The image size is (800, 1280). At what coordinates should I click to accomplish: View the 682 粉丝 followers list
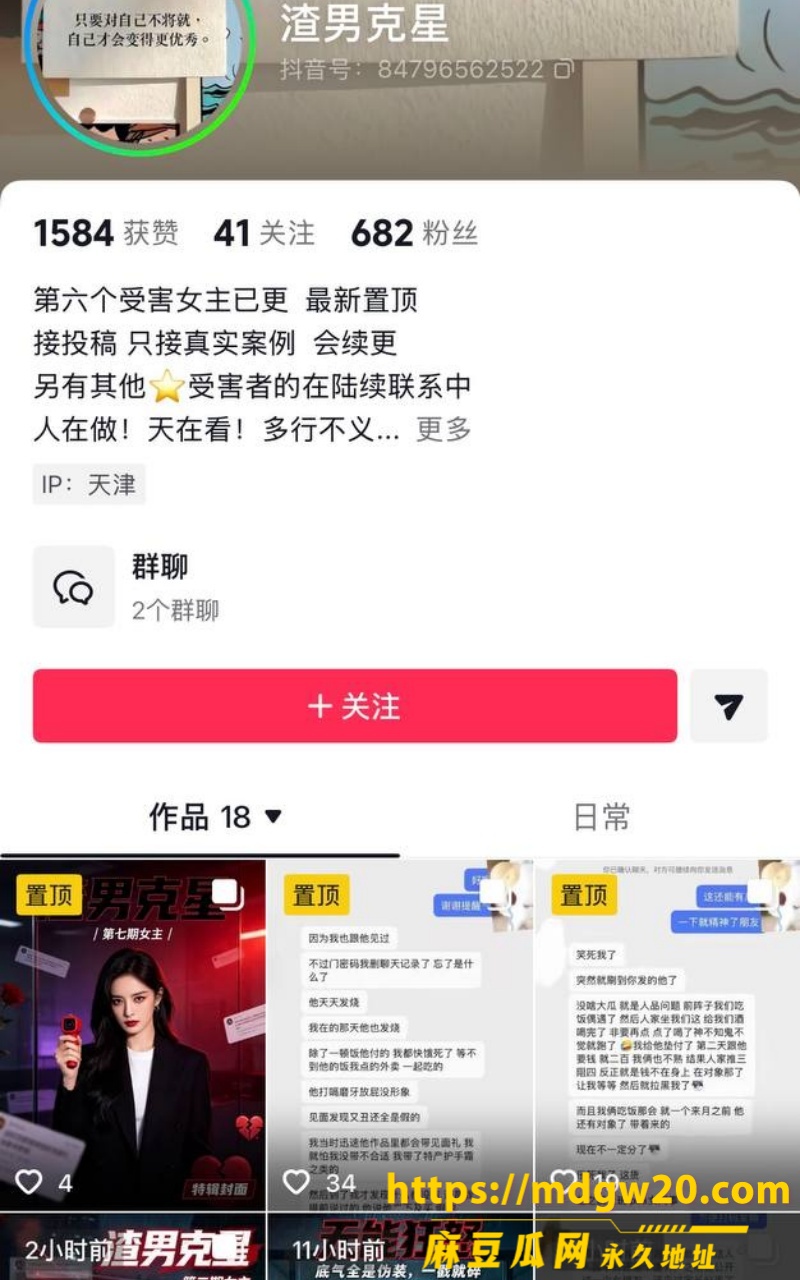pos(414,233)
